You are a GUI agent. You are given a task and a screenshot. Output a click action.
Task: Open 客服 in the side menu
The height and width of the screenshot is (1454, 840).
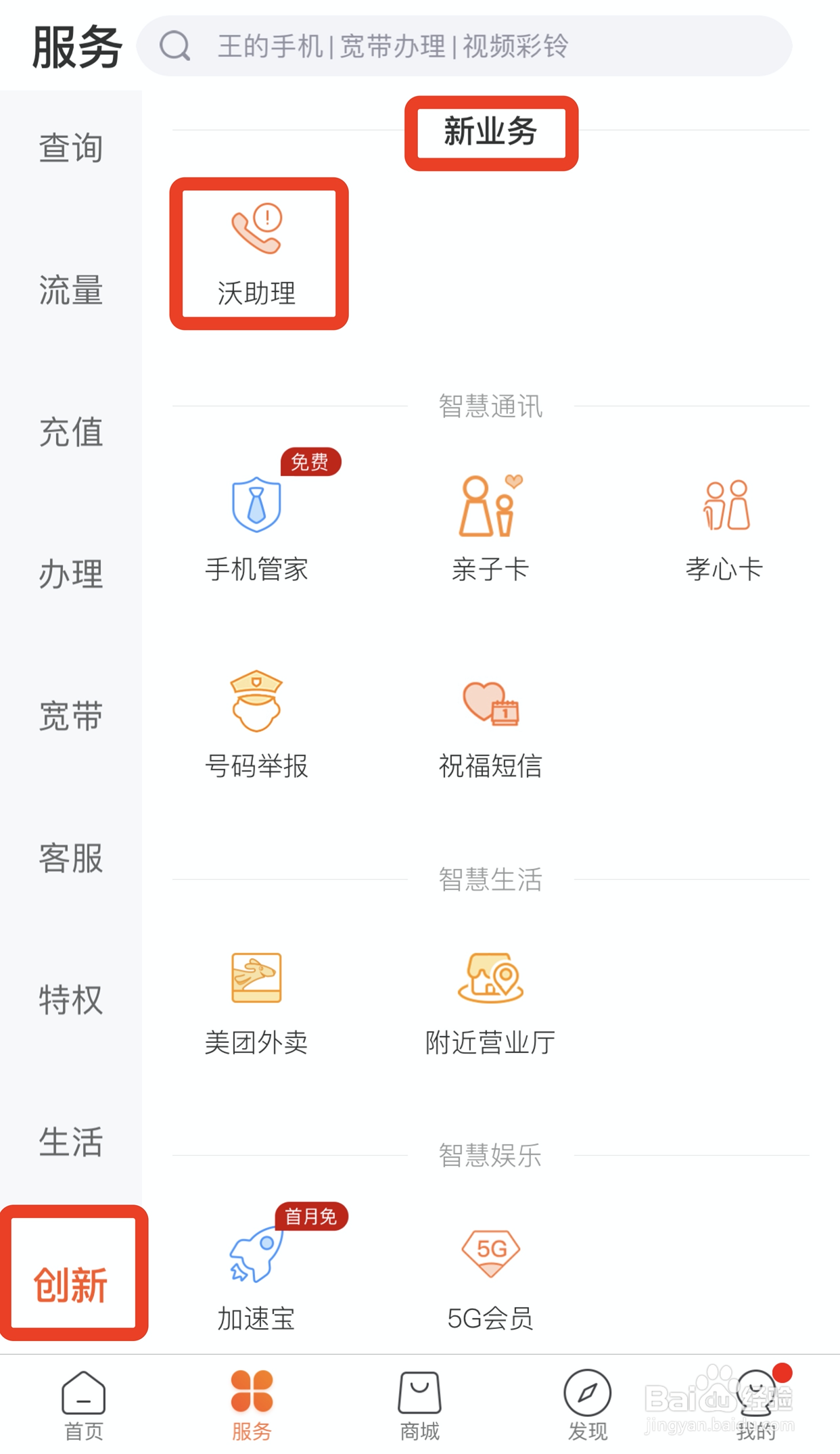click(71, 858)
